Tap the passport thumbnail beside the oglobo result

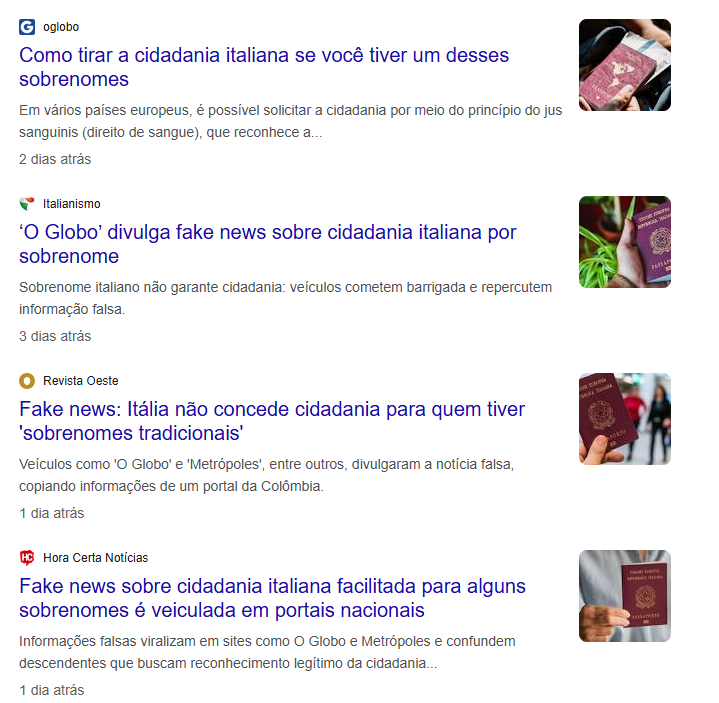(625, 65)
